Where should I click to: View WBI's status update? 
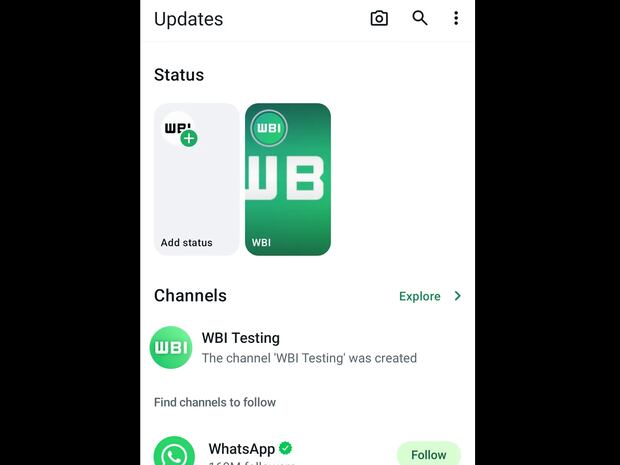click(288, 179)
